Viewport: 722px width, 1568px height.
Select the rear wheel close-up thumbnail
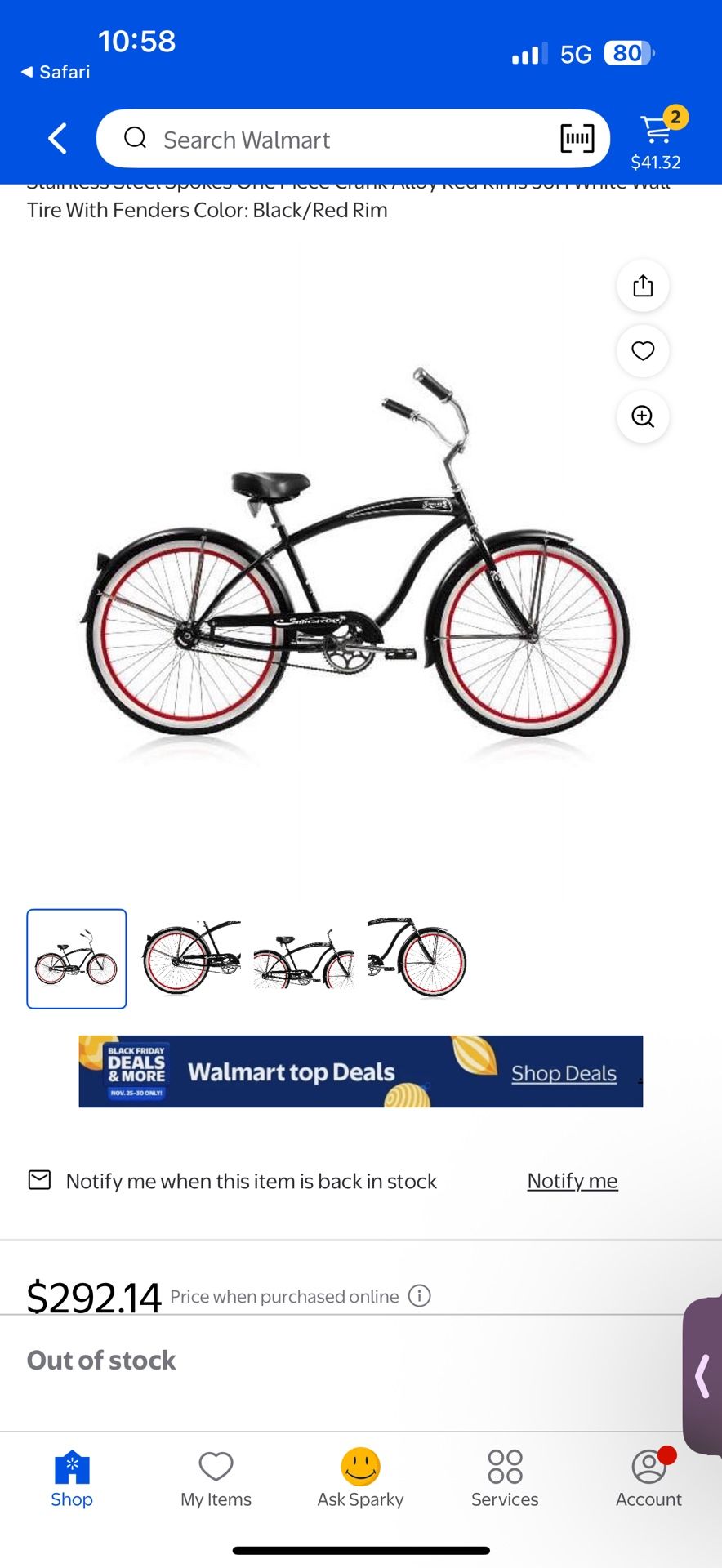tap(189, 958)
